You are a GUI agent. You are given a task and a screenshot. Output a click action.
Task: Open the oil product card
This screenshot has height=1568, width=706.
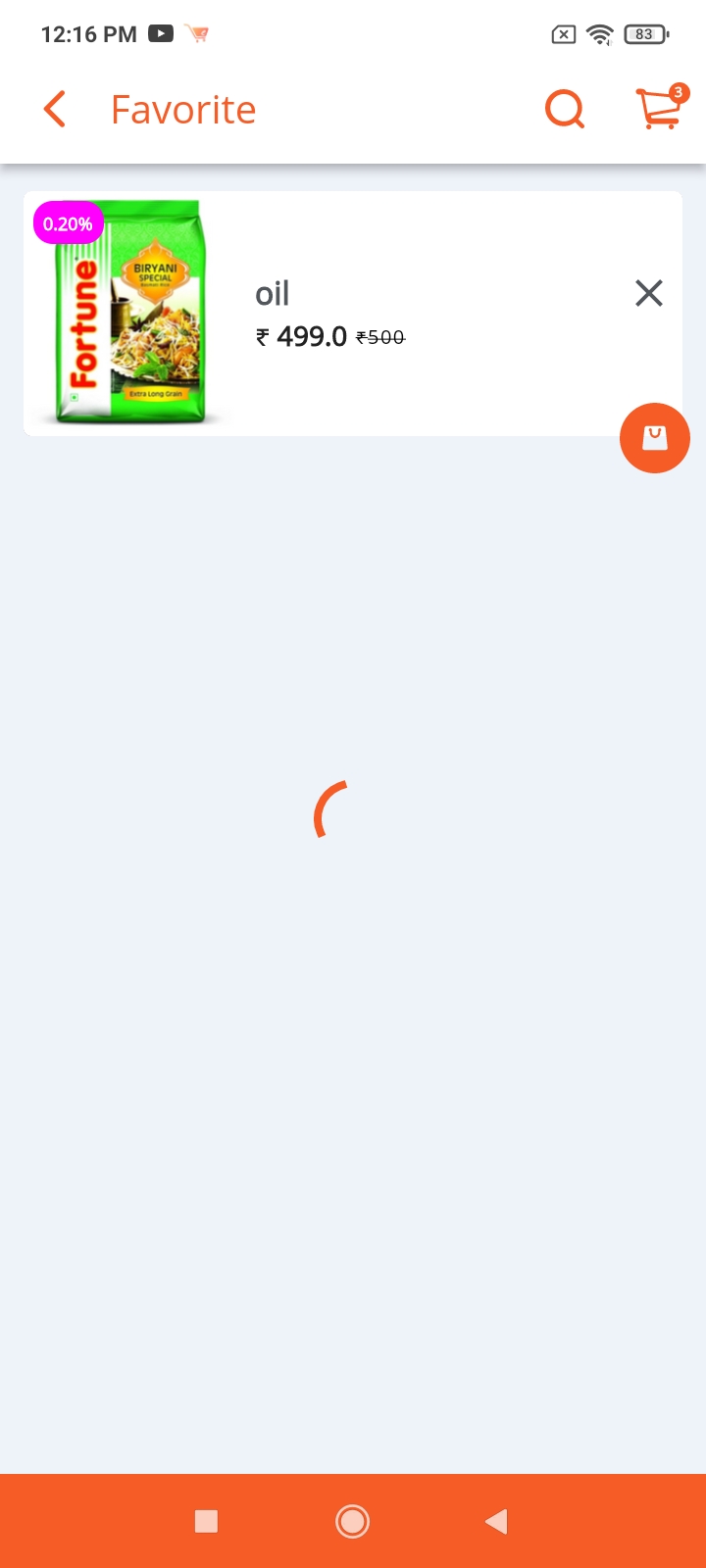(353, 314)
